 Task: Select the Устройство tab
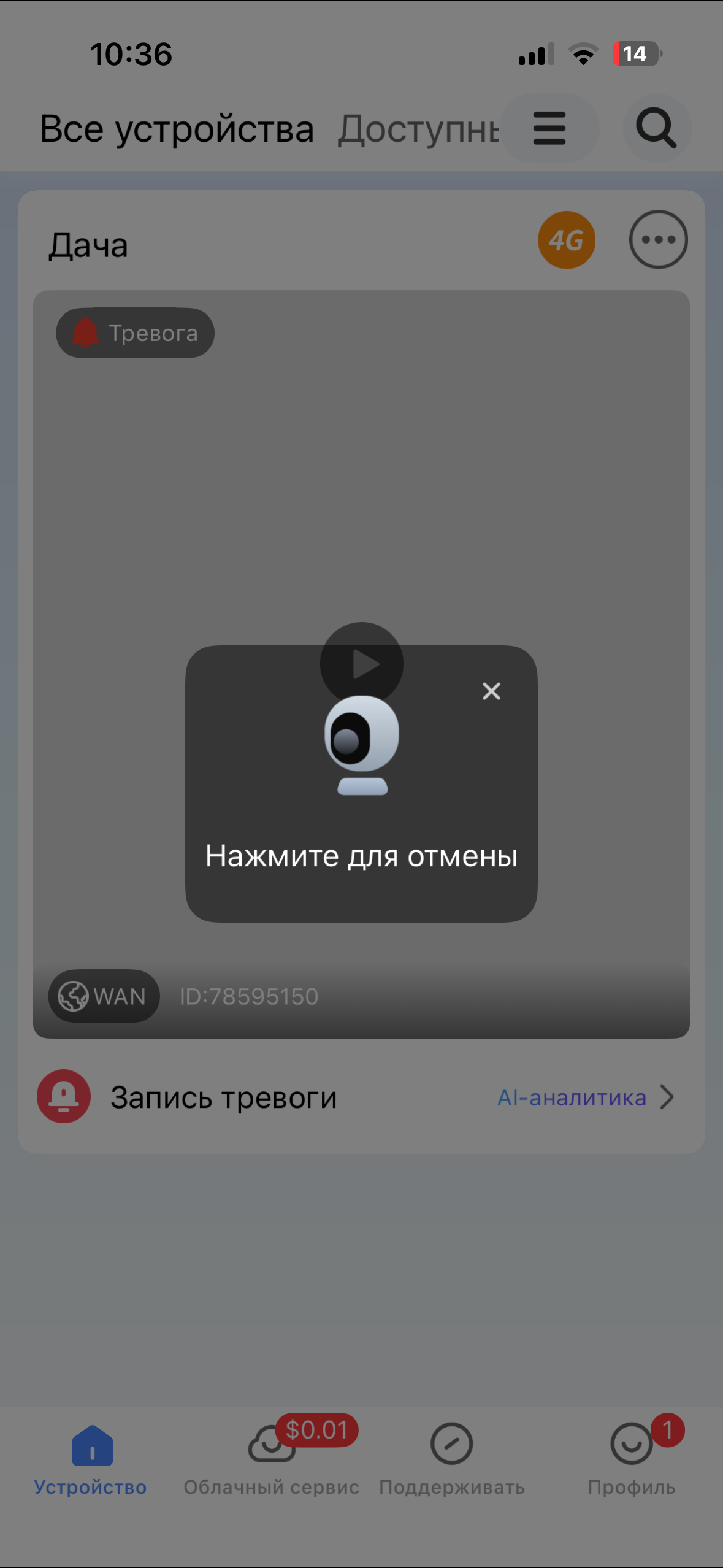tap(91, 1459)
